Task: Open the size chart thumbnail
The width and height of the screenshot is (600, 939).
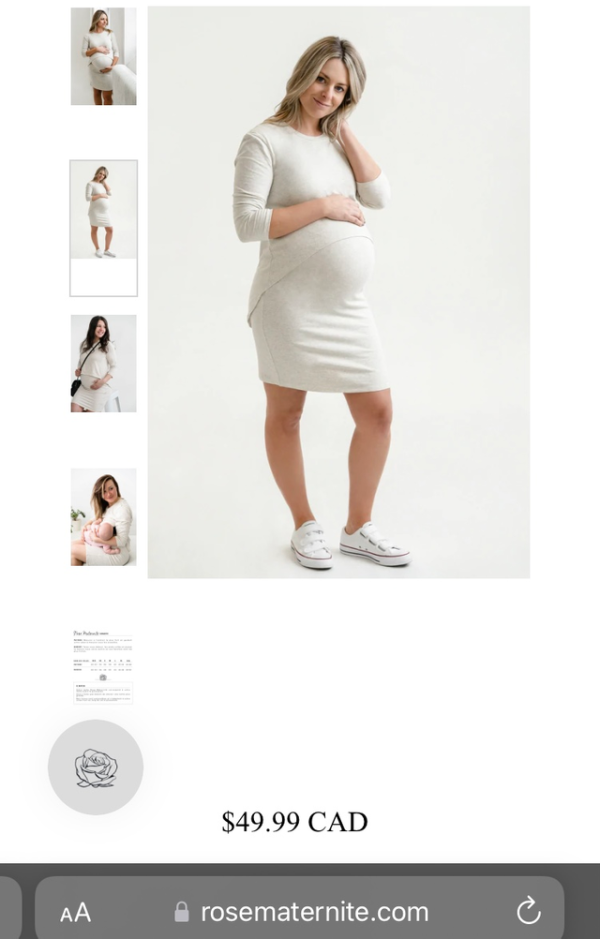Action: (x=103, y=667)
